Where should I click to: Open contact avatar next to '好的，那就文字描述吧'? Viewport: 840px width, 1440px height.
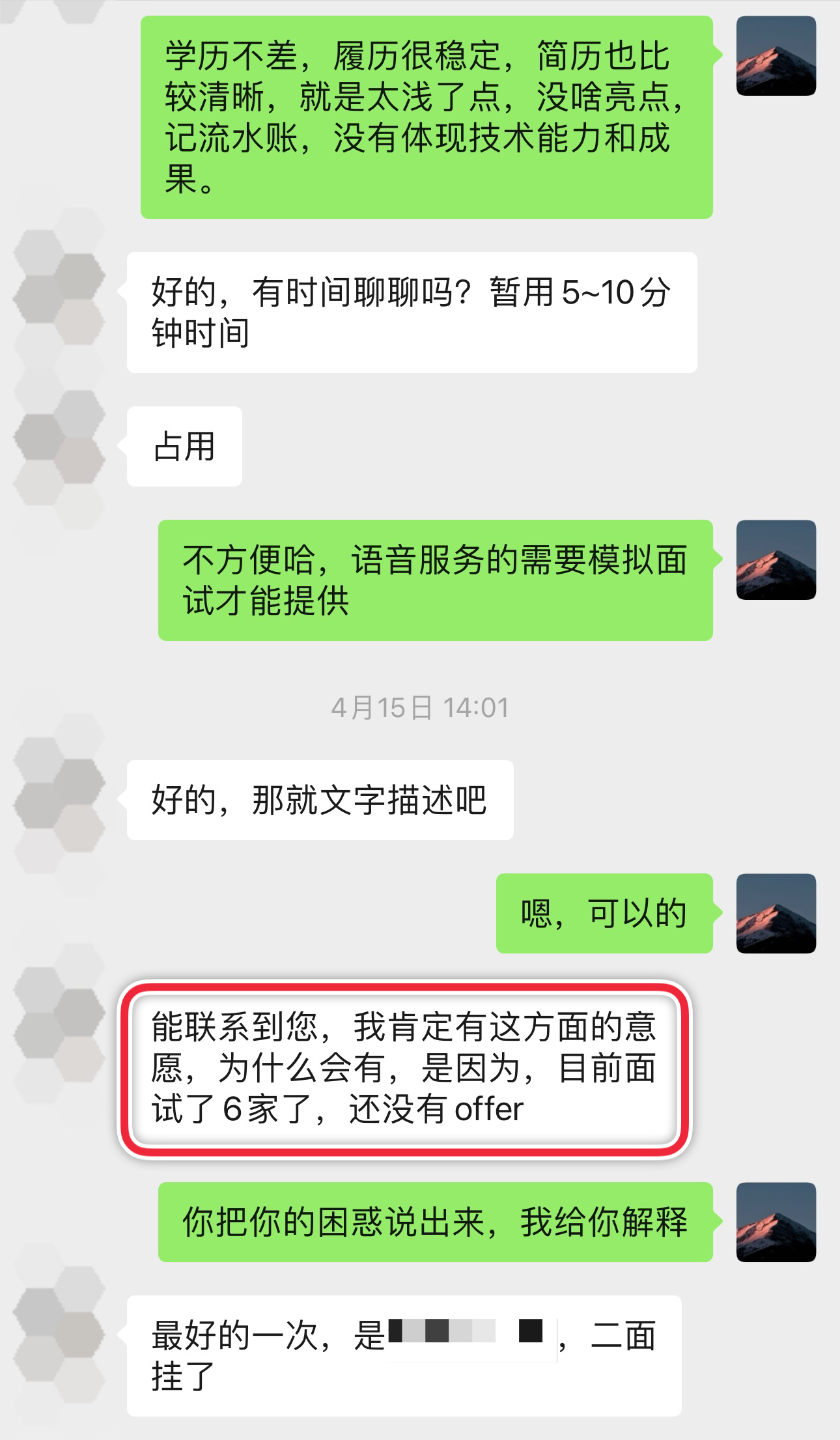click(x=60, y=800)
